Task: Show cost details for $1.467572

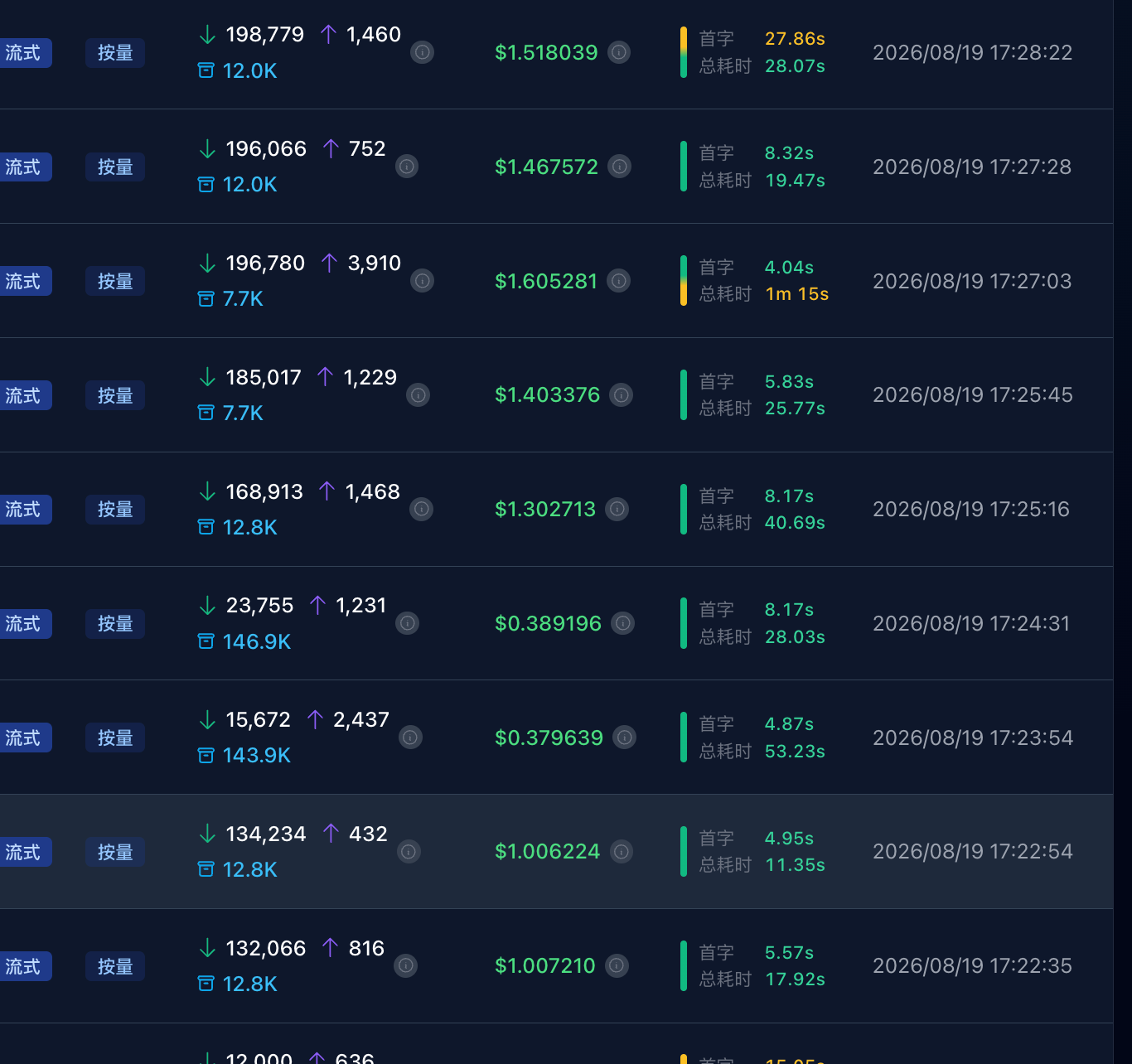Action: 619,167
